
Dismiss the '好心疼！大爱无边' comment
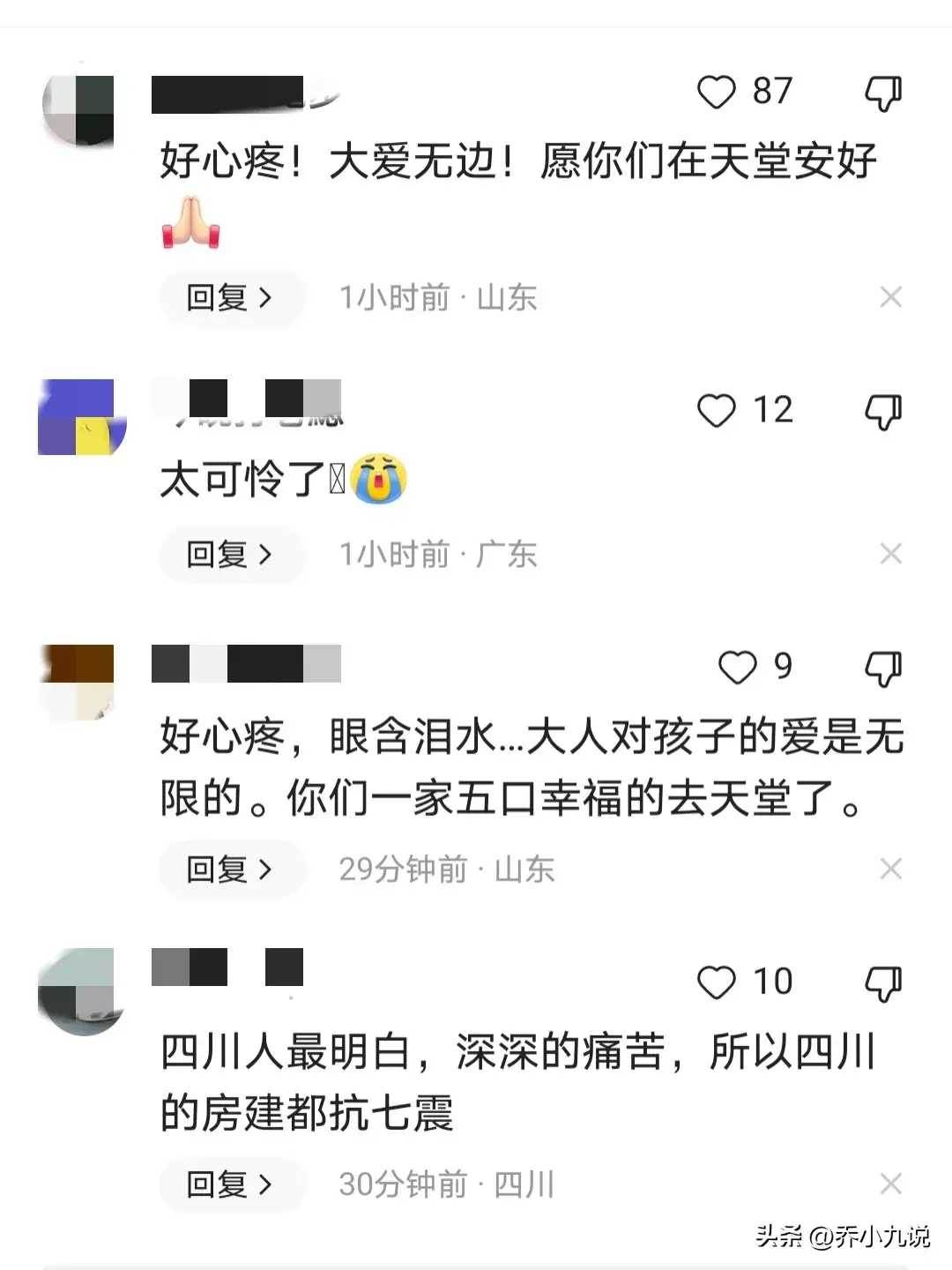tap(890, 297)
